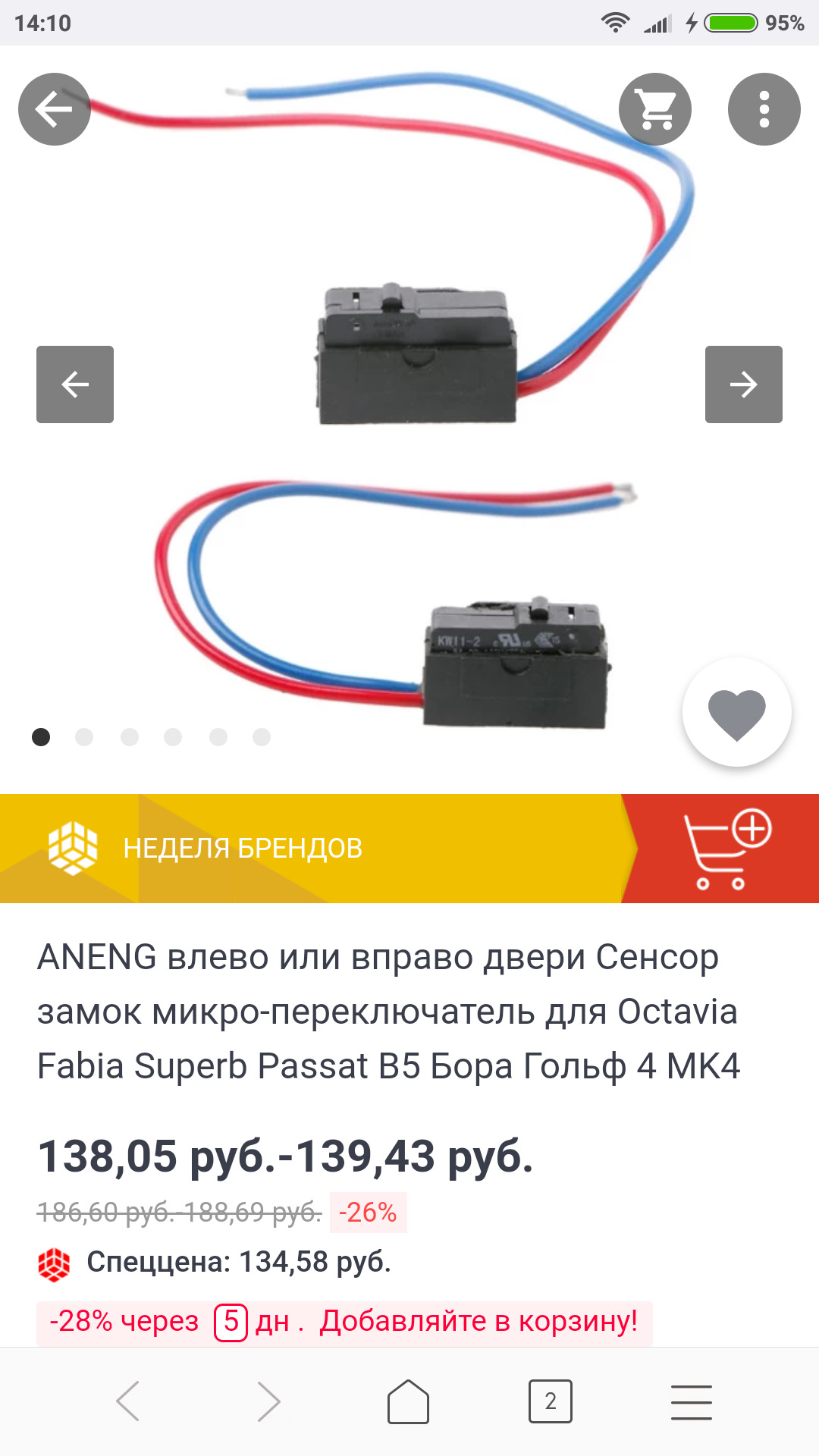Tap the Неделя брендов banner

pos(243,848)
